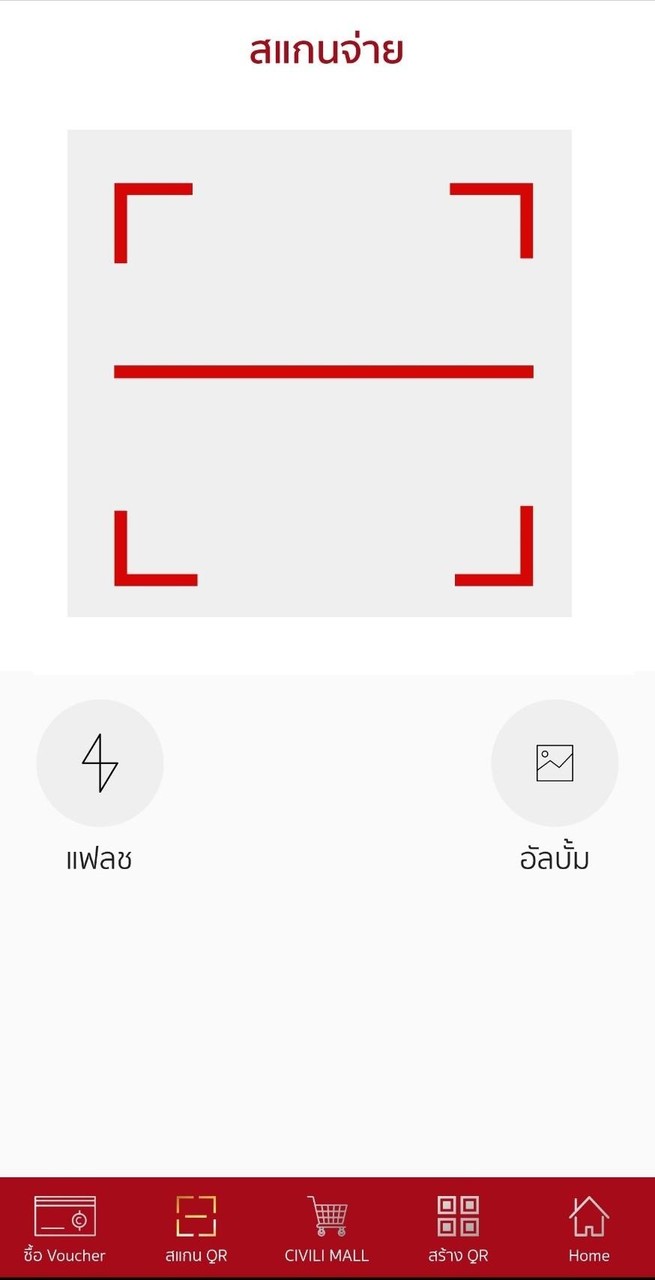The width and height of the screenshot is (655, 1280).
Task: Return to the Home tab
Action: click(x=589, y=1228)
